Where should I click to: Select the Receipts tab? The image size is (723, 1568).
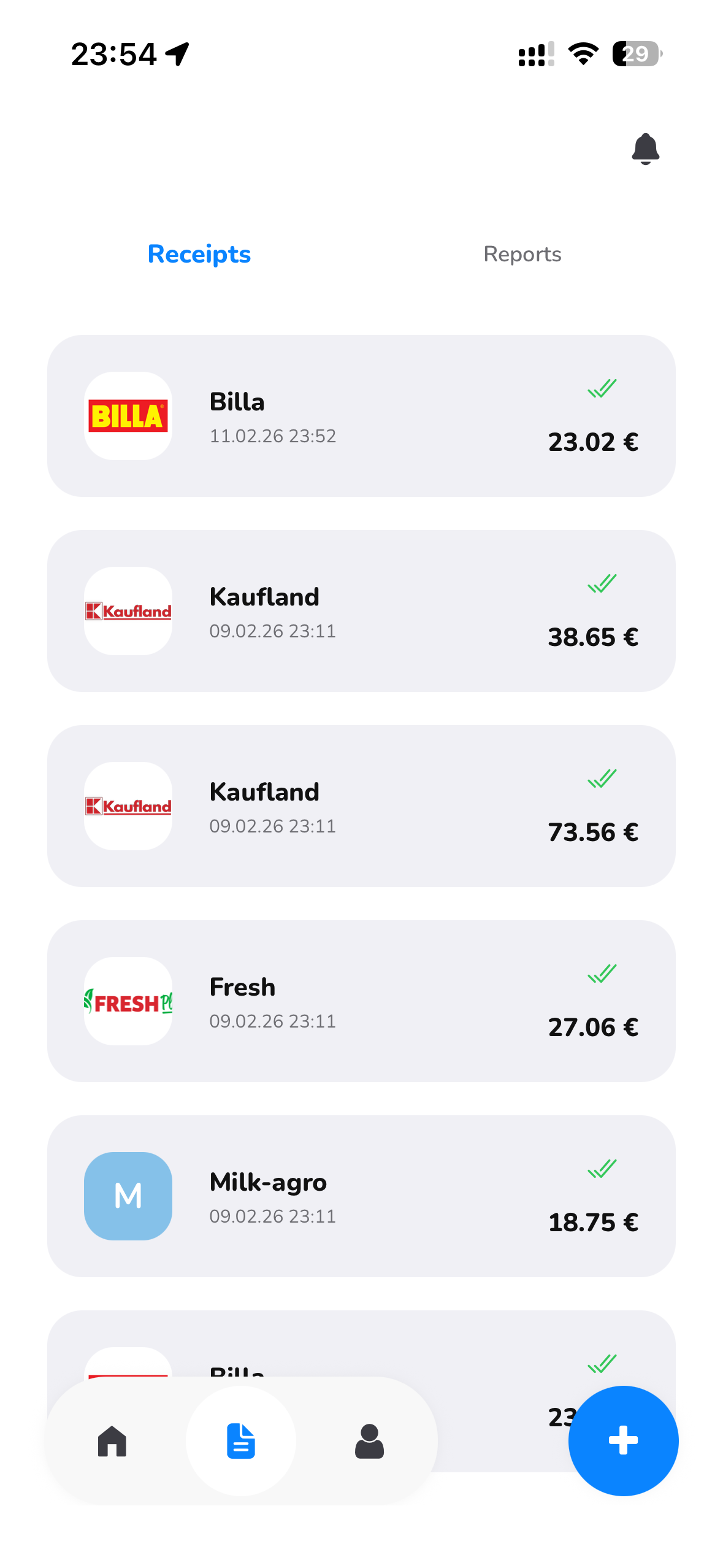(199, 254)
